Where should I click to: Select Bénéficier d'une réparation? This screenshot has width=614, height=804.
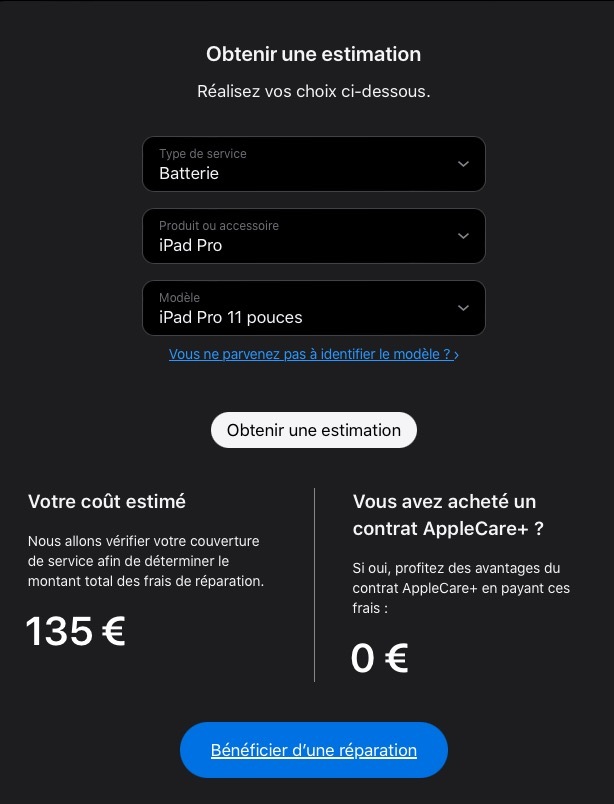(313, 750)
